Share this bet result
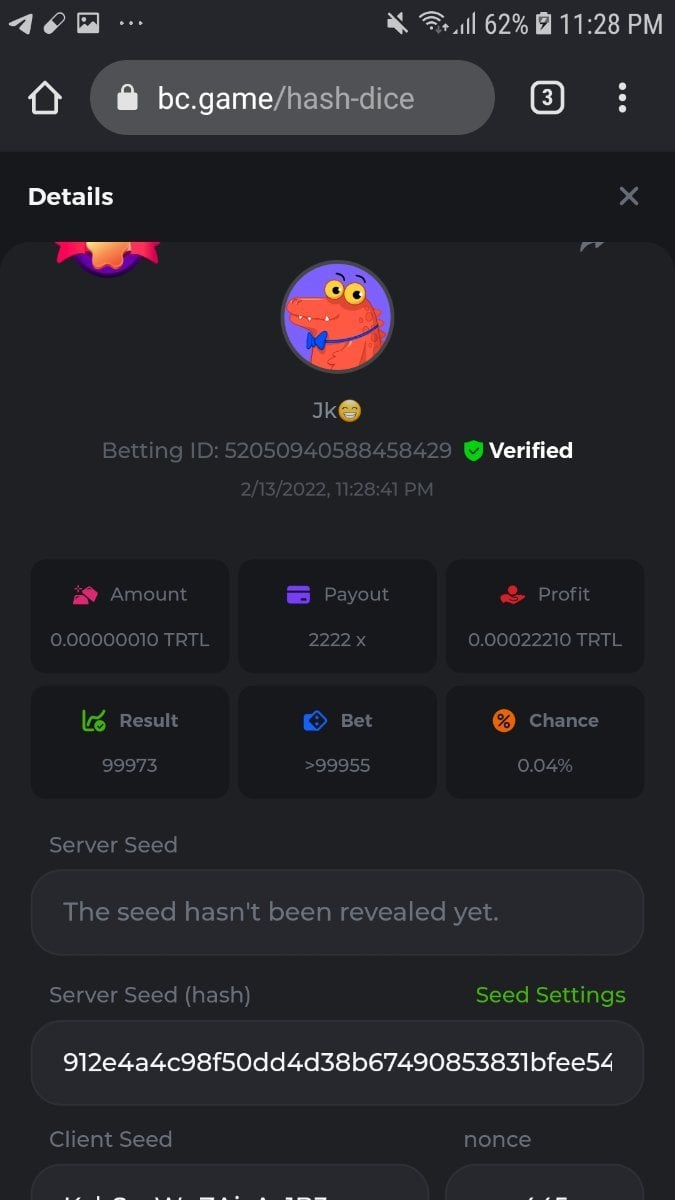This screenshot has width=675, height=1200. (592, 245)
